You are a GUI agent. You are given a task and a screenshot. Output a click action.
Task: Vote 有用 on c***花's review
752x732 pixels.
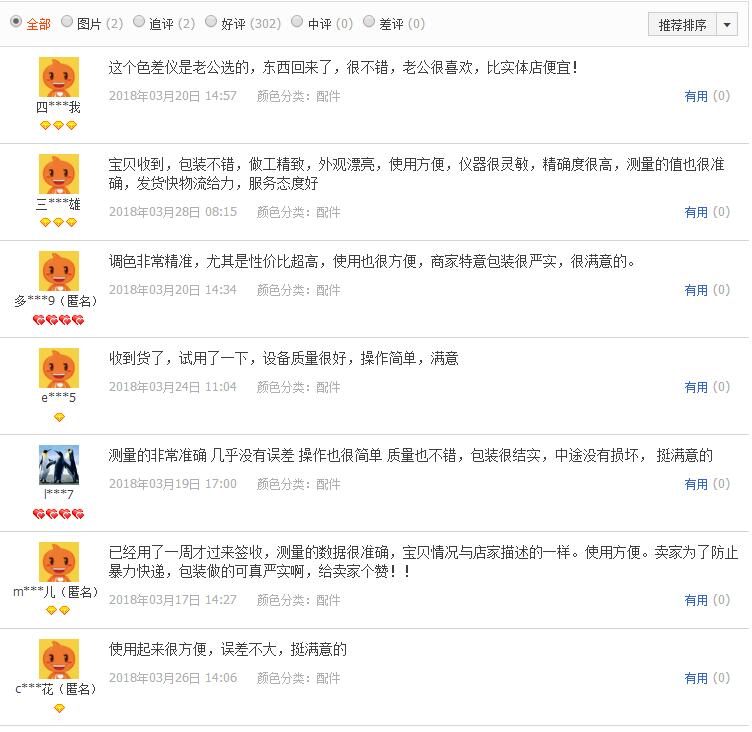pyautogui.click(x=696, y=678)
